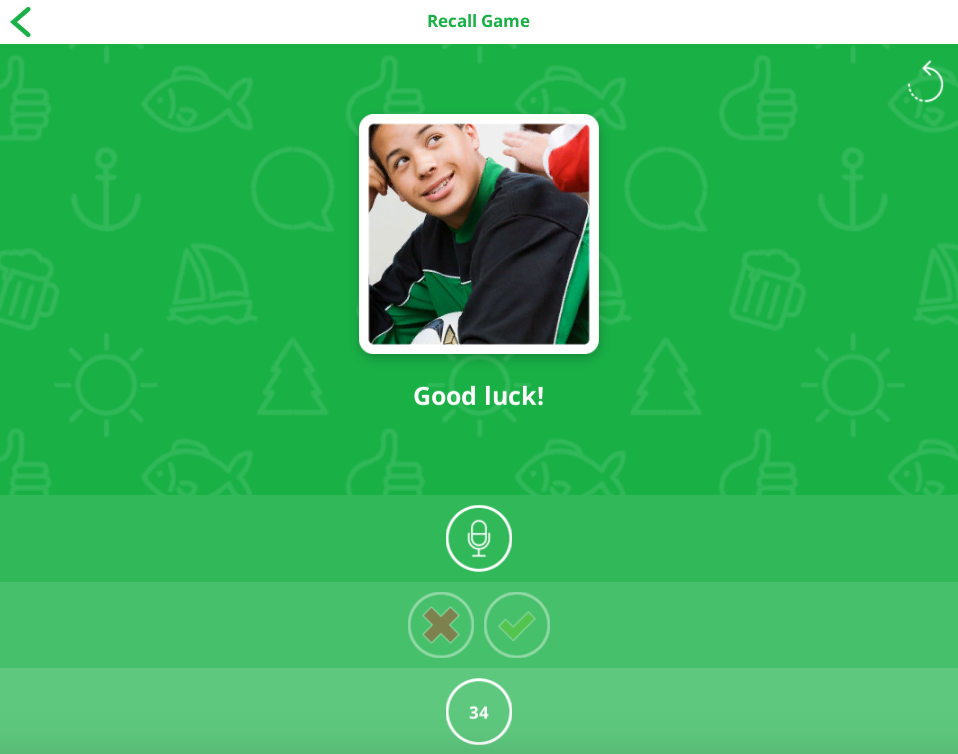Tap the restart arrow icon
Screen dimensions: 958x754
click(926, 81)
